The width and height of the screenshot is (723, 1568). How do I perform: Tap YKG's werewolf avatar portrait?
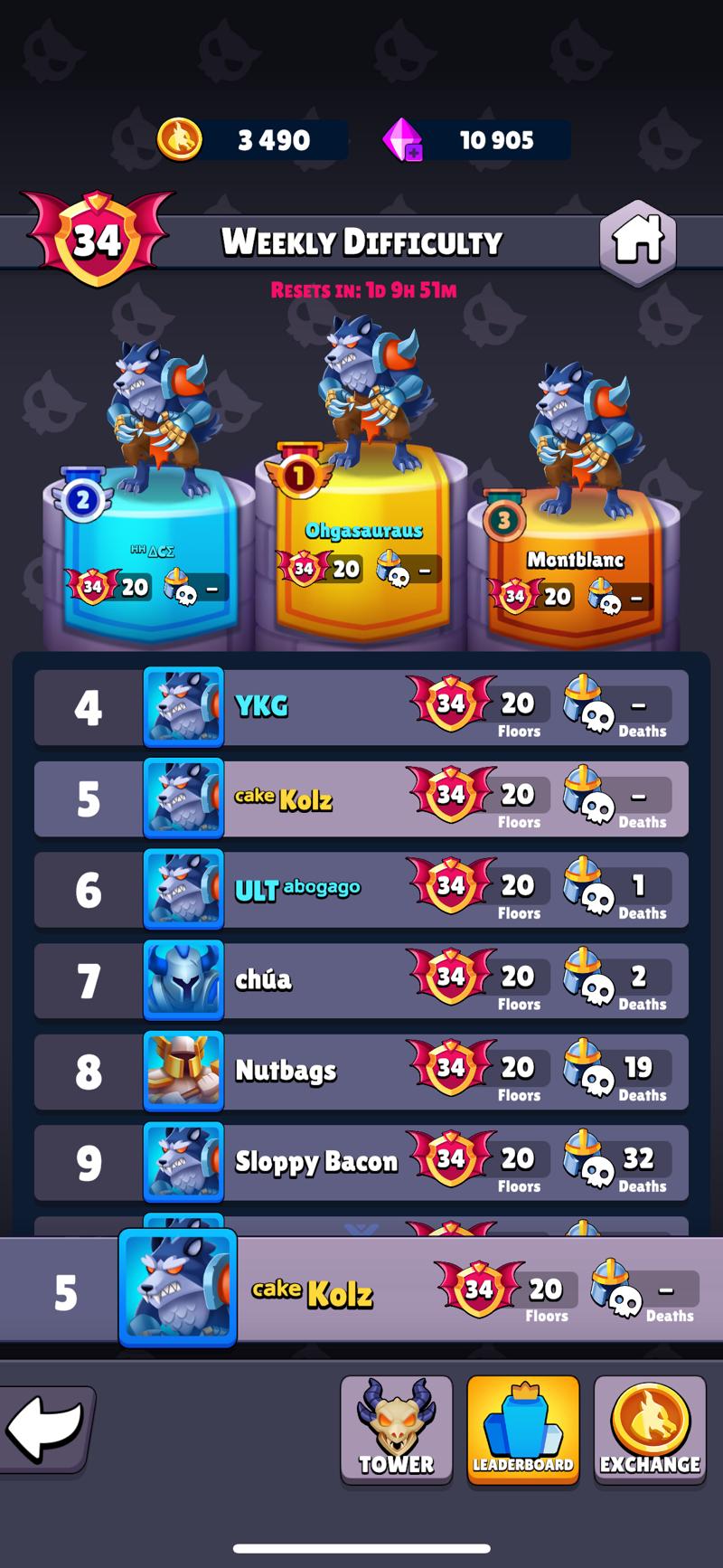pyautogui.click(x=183, y=707)
